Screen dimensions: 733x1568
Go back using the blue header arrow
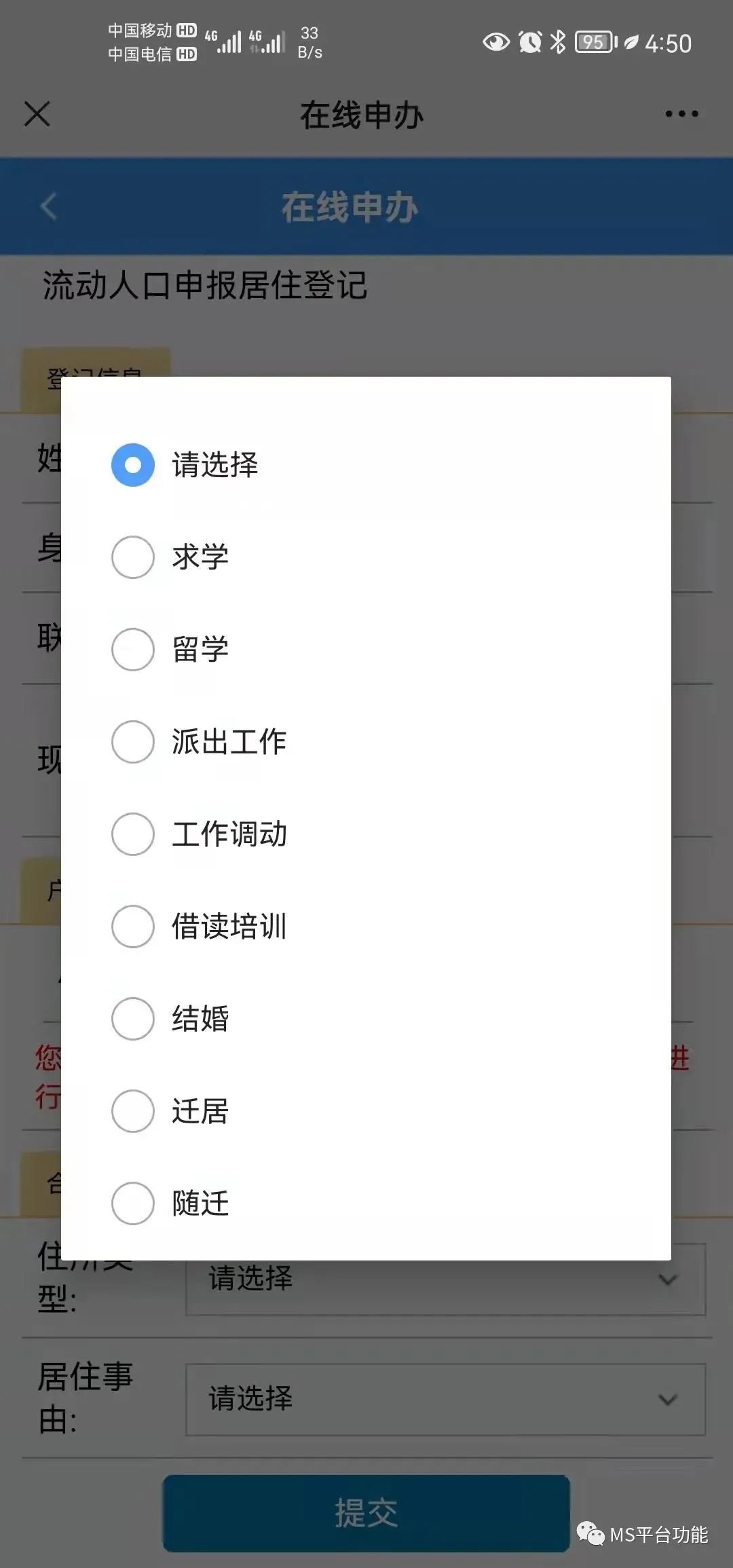[48, 206]
